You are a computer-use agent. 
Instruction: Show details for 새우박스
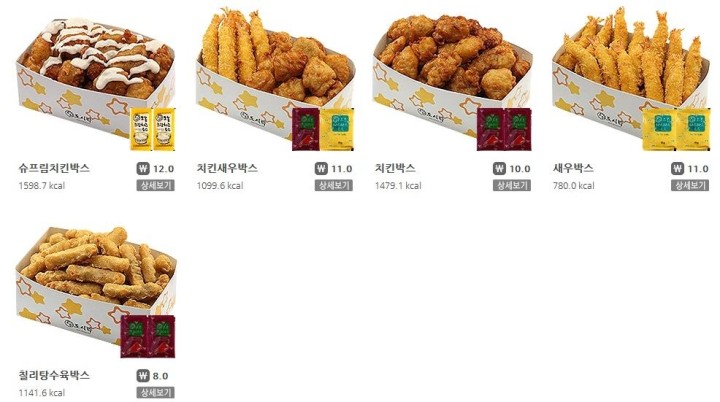[690, 186]
